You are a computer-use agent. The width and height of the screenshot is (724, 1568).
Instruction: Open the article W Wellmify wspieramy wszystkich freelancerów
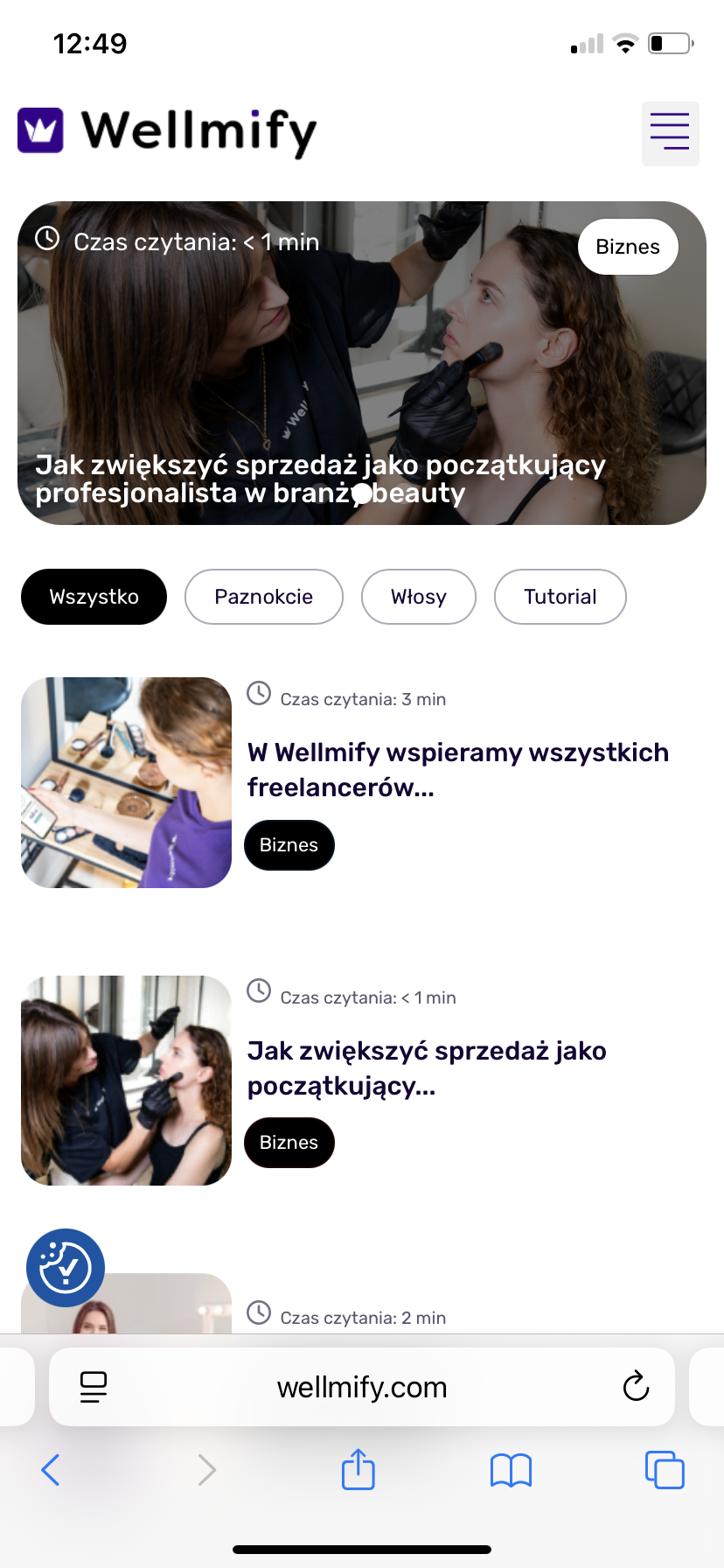(x=457, y=769)
